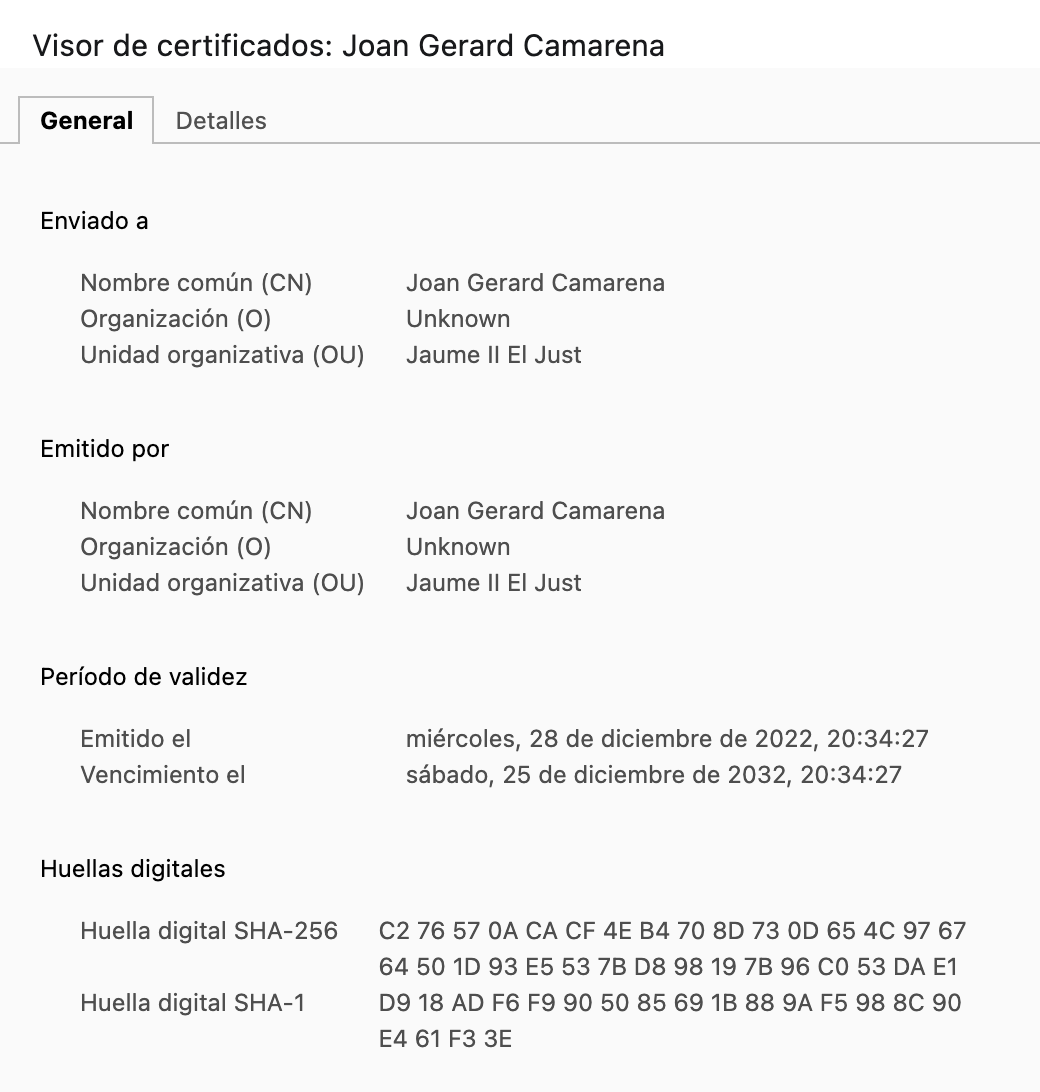Click the Emitido por section heading
The height and width of the screenshot is (1092, 1040).
pyautogui.click(x=104, y=449)
